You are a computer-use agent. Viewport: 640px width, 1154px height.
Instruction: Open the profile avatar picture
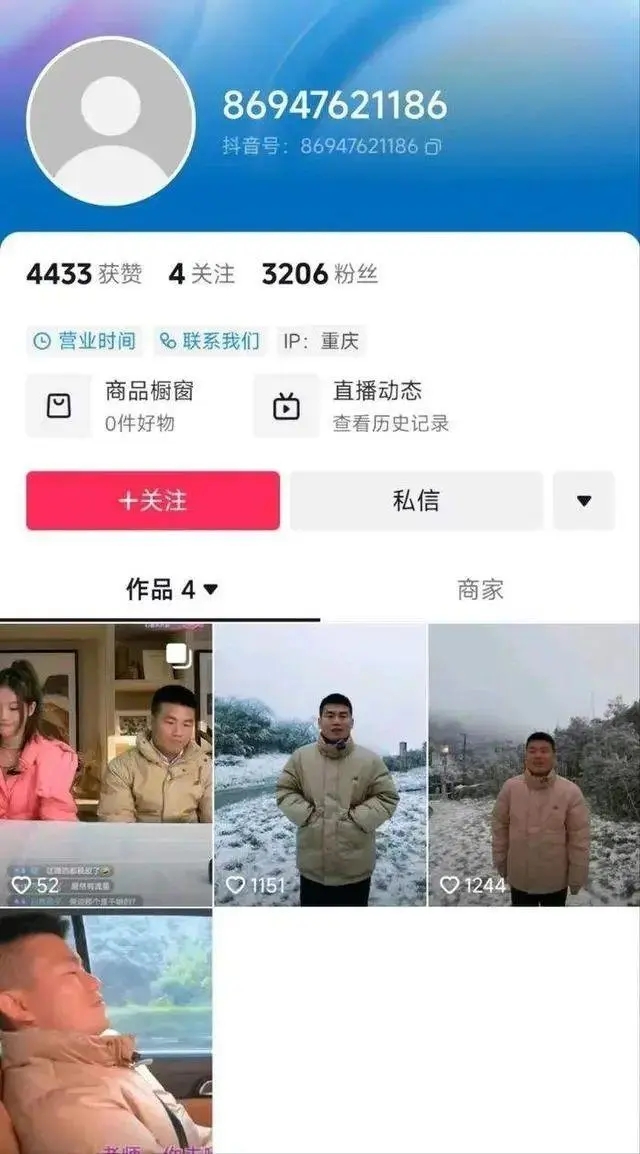click(111, 121)
